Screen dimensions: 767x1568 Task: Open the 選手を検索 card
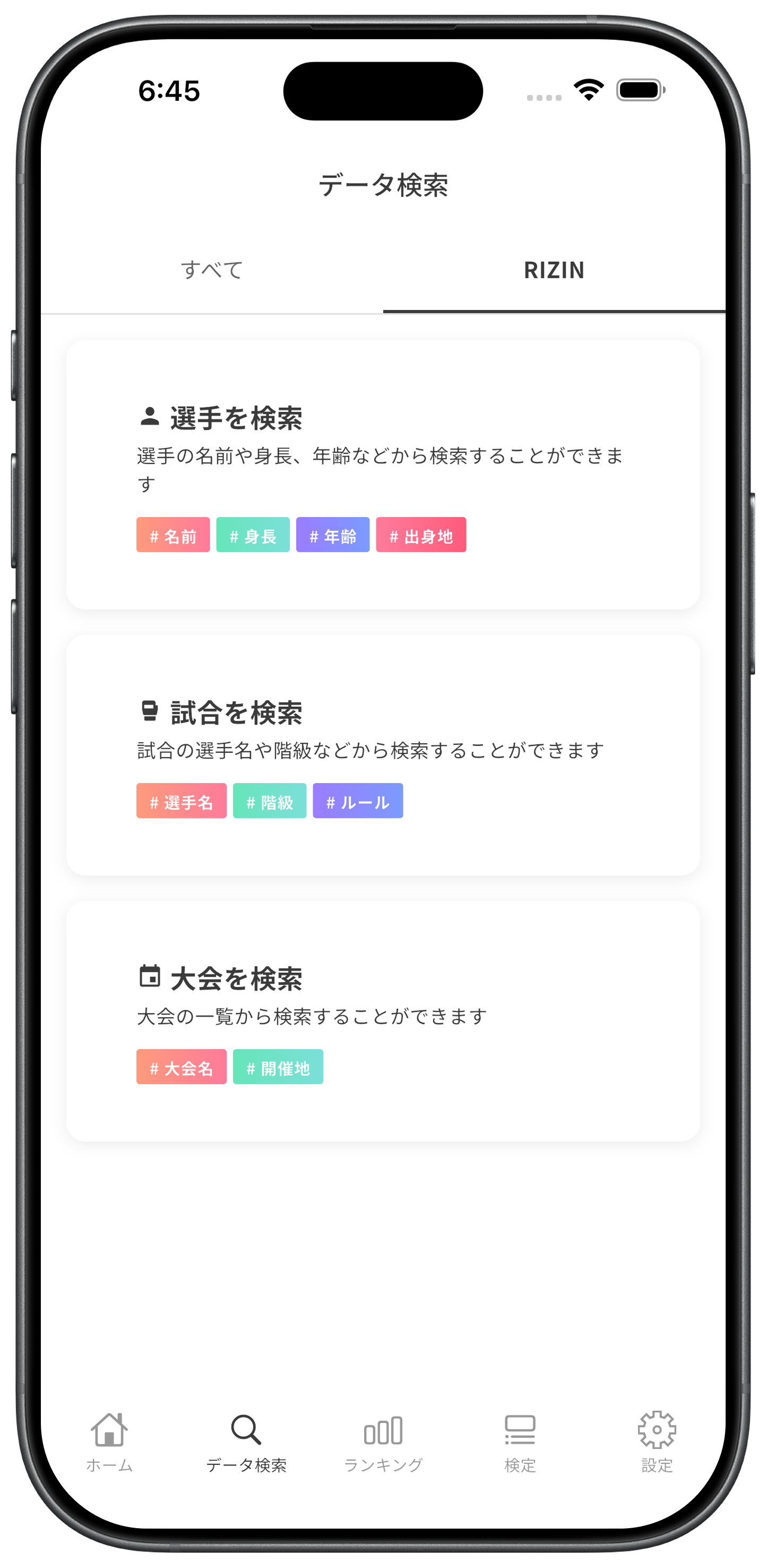coord(383,474)
